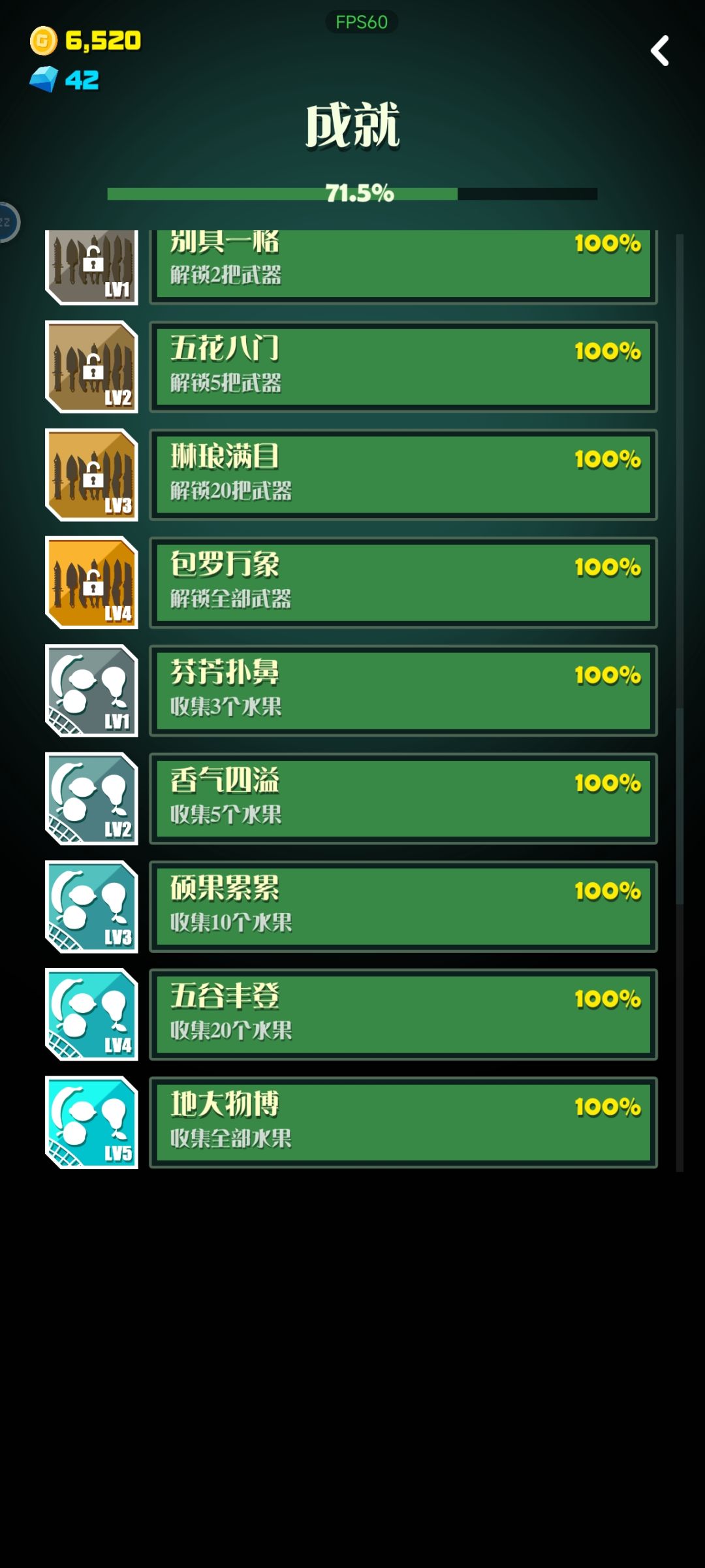Click the 71.5% achievement progress bar

(352, 194)
